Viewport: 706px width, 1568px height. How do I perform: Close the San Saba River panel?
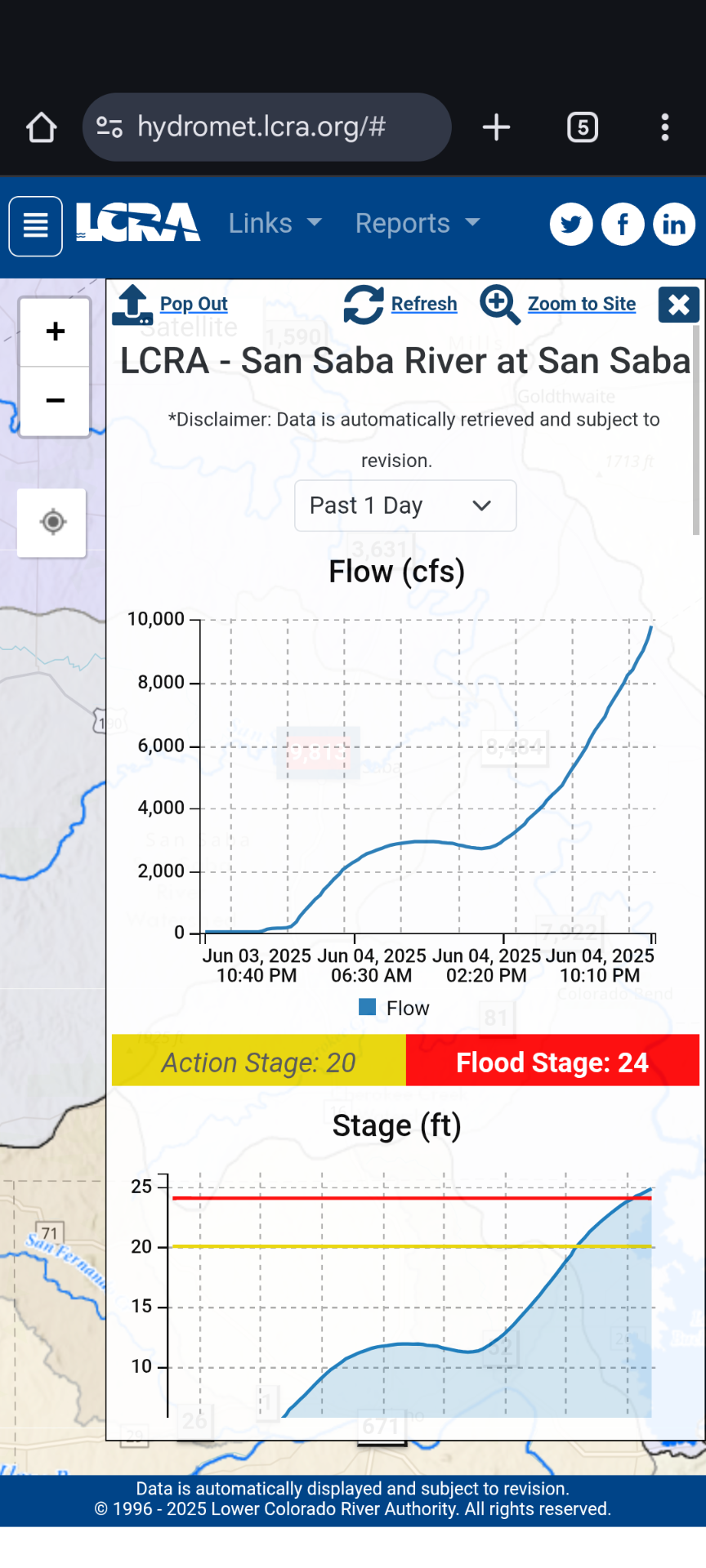pyautogui.click(x=679, y=305)
